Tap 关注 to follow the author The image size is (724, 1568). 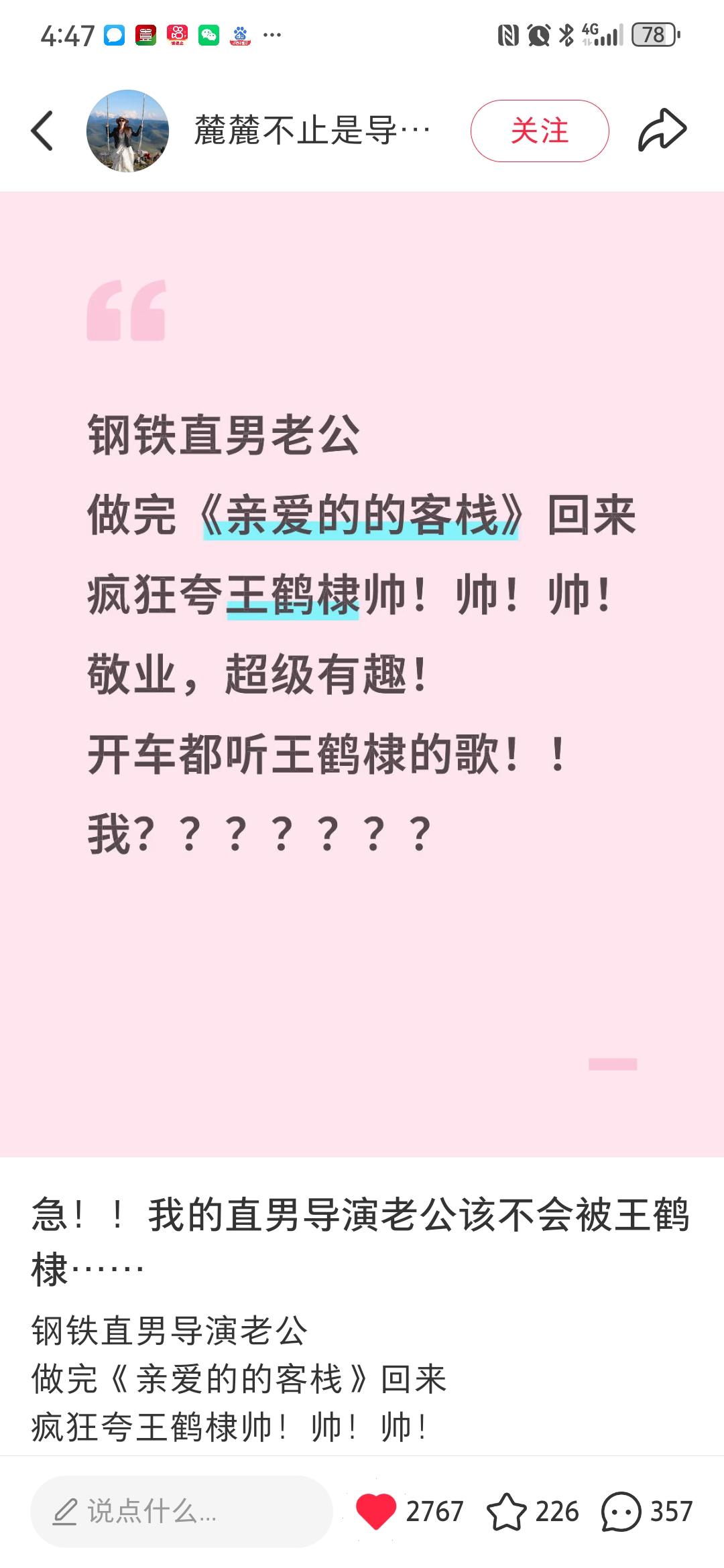click(x=540, y=131)
